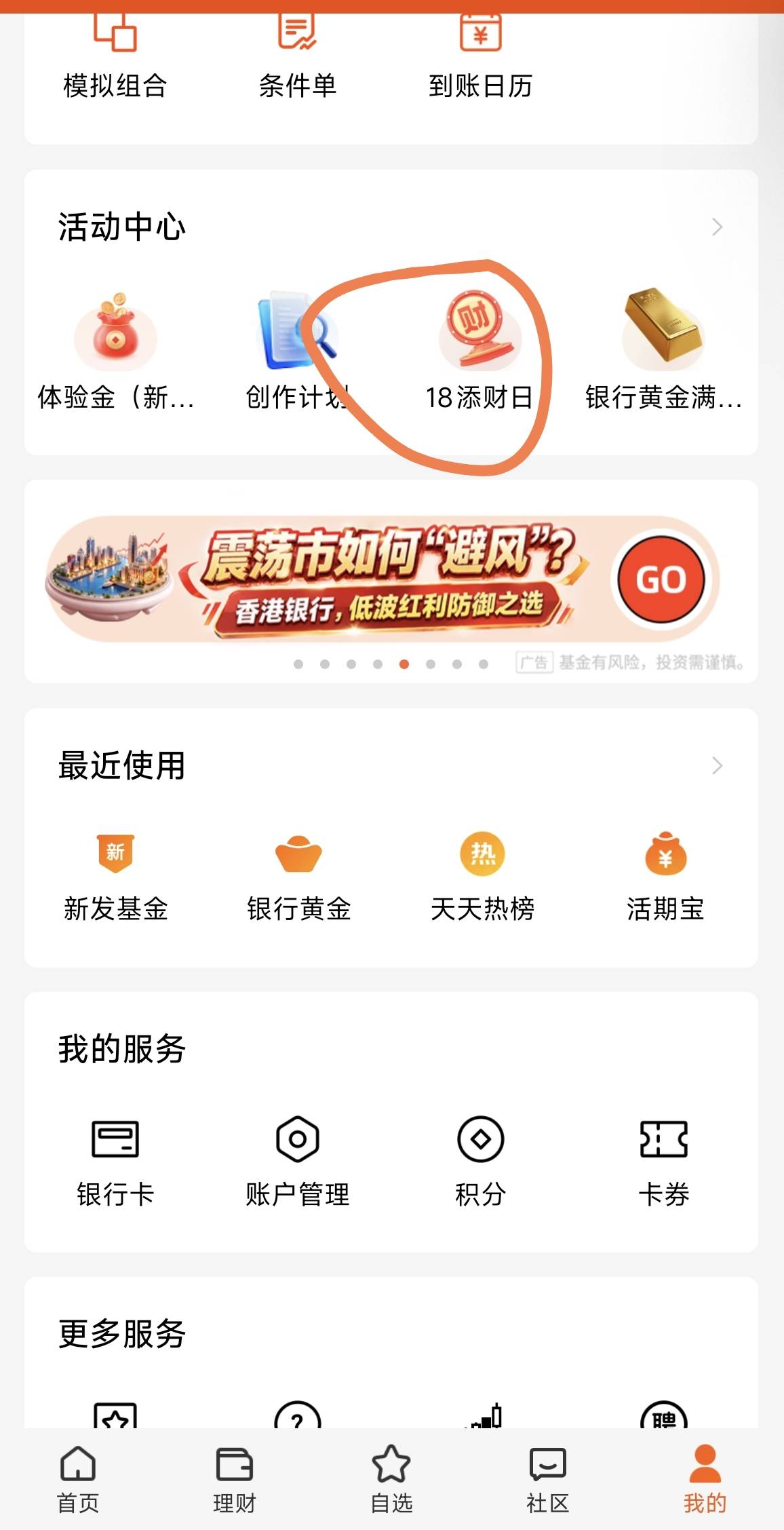Open 到账日历 calendar
The width and height of the screenshot is (784, 1530).
point(480,58)
